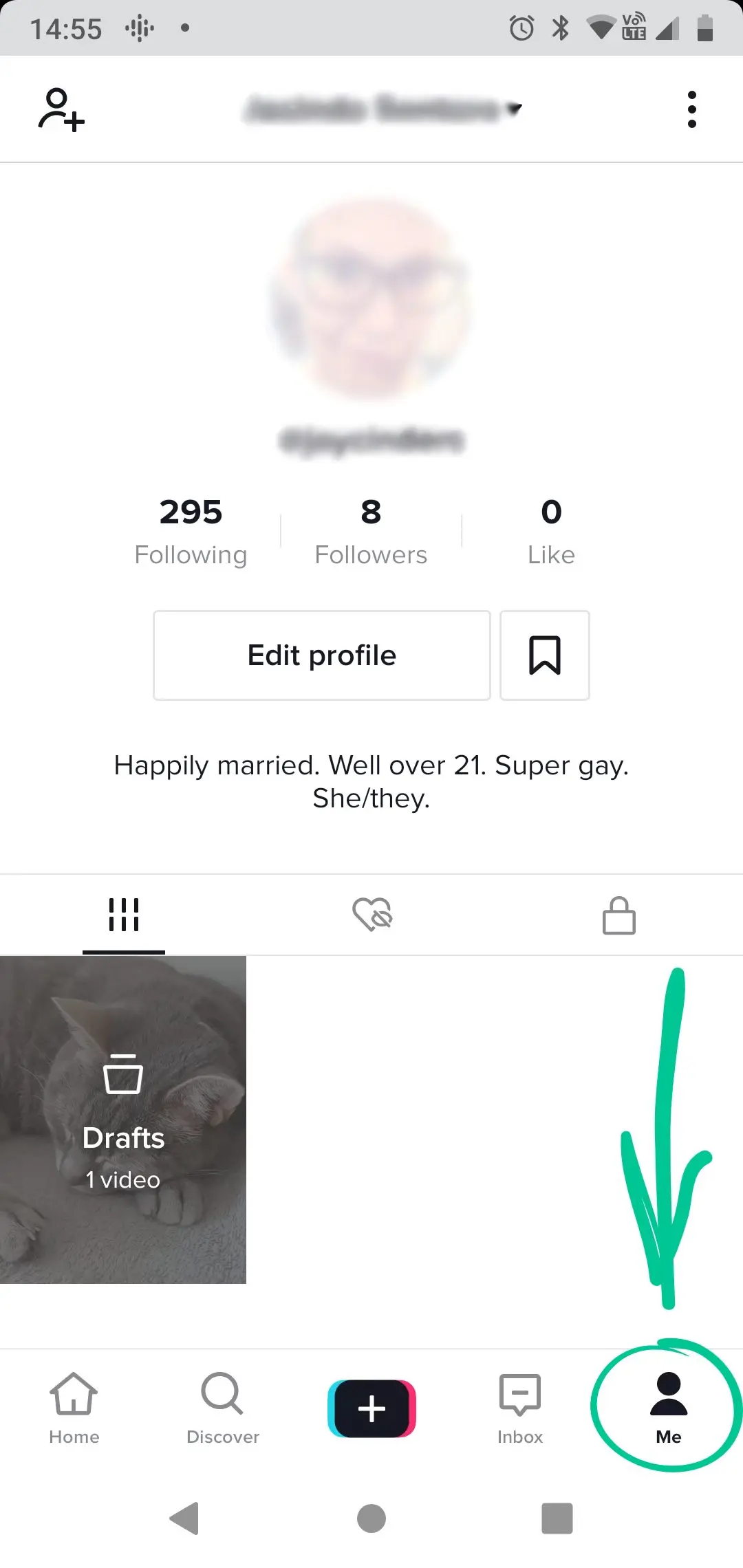Open the profile picture

[x=371, y=300]
